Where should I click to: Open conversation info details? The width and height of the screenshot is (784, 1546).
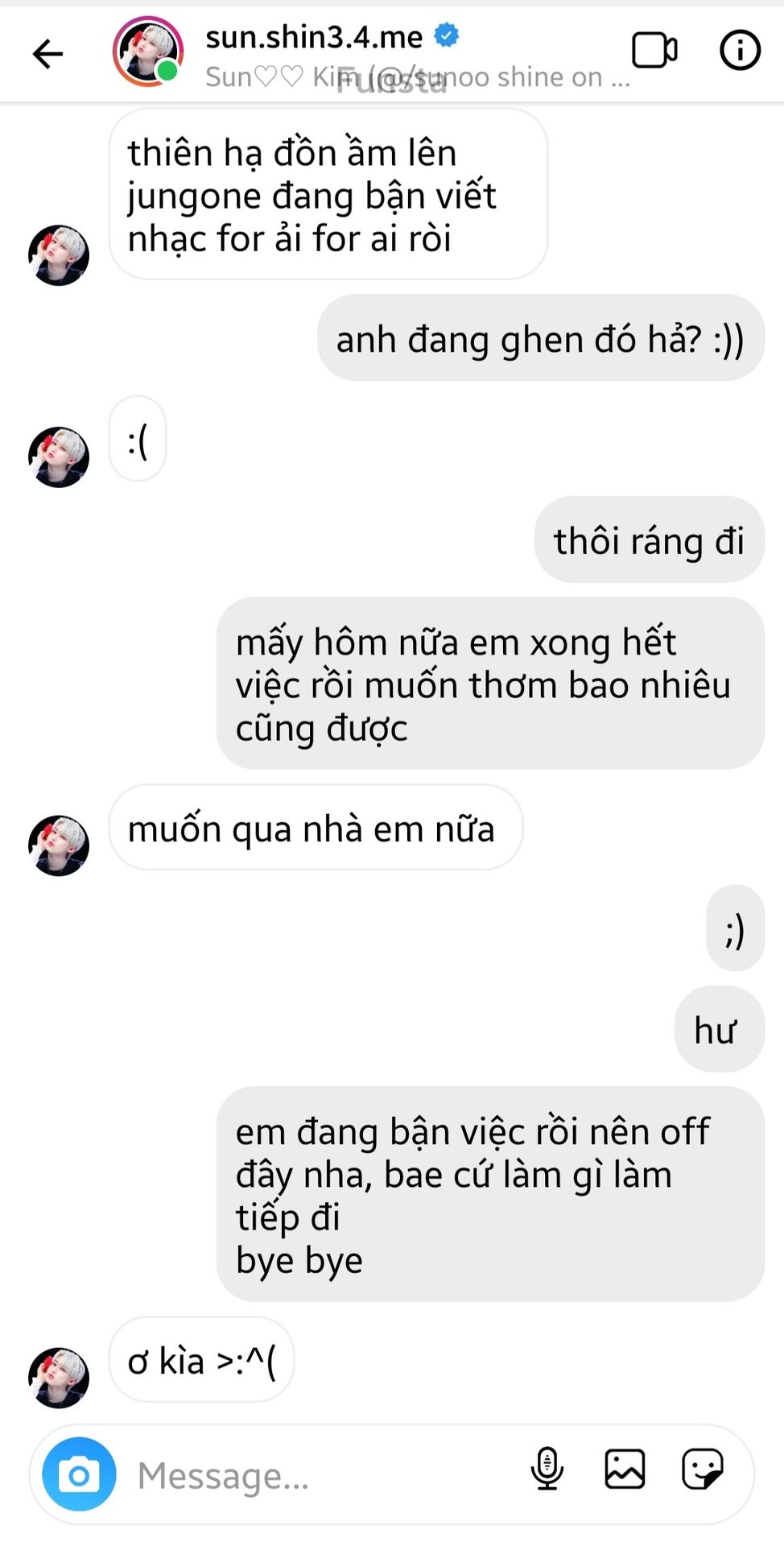(740, 51)
